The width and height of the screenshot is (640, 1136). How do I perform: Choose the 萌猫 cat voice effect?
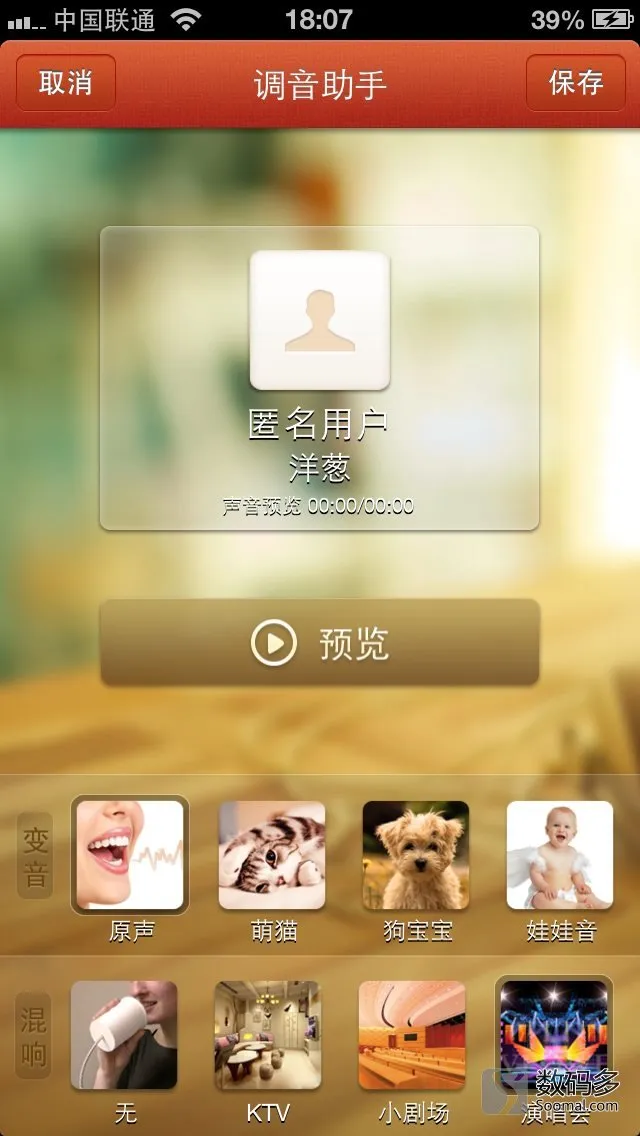pyautogui.click(x=272, y=855)
